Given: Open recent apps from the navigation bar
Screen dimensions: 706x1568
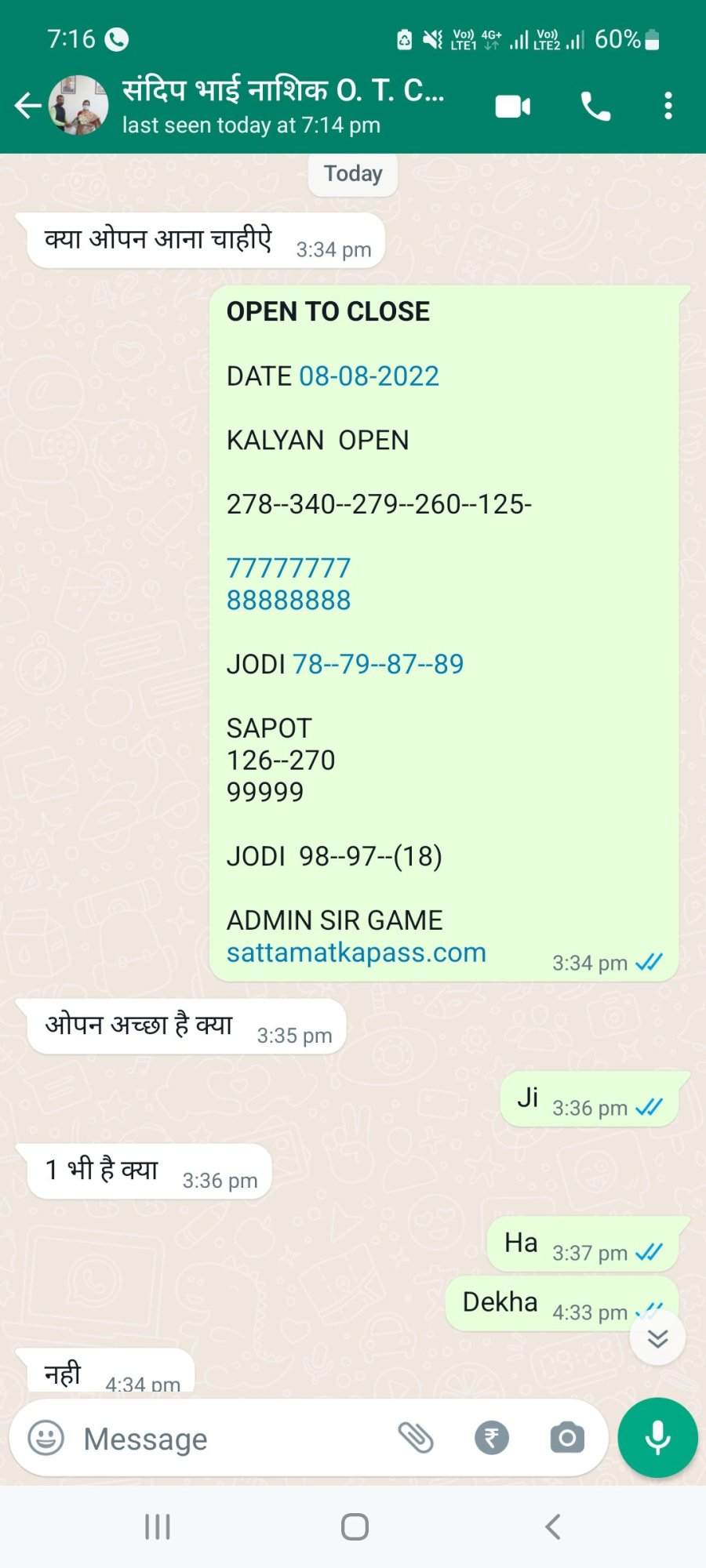Looking at the screenshot, I should tap(158, 1526).
